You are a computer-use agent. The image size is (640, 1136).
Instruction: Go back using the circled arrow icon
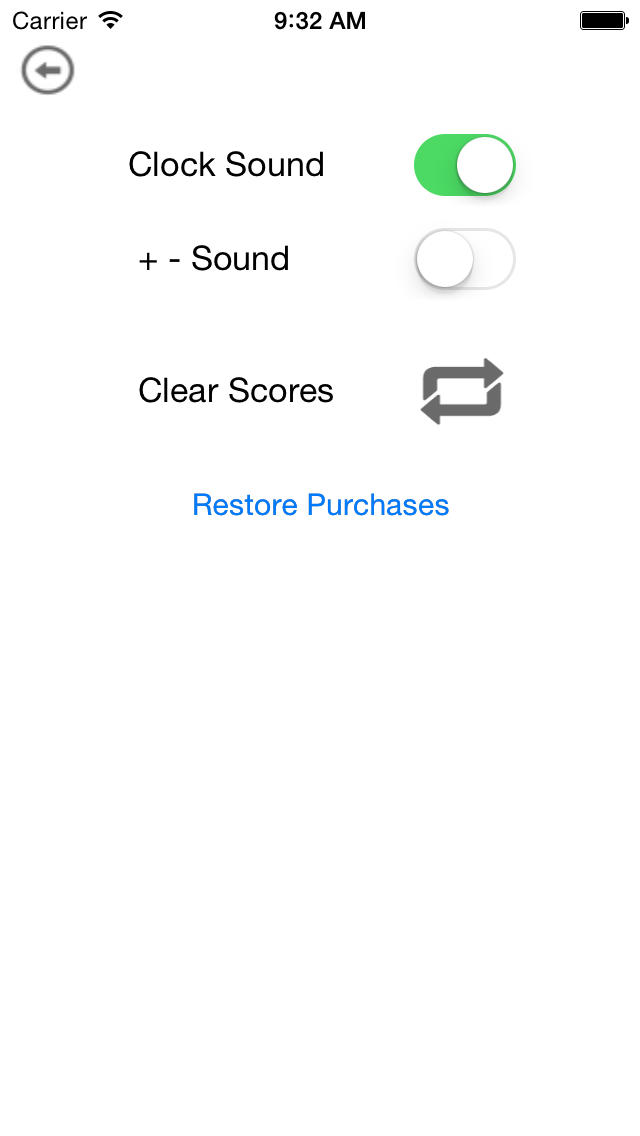pos(48,70)
